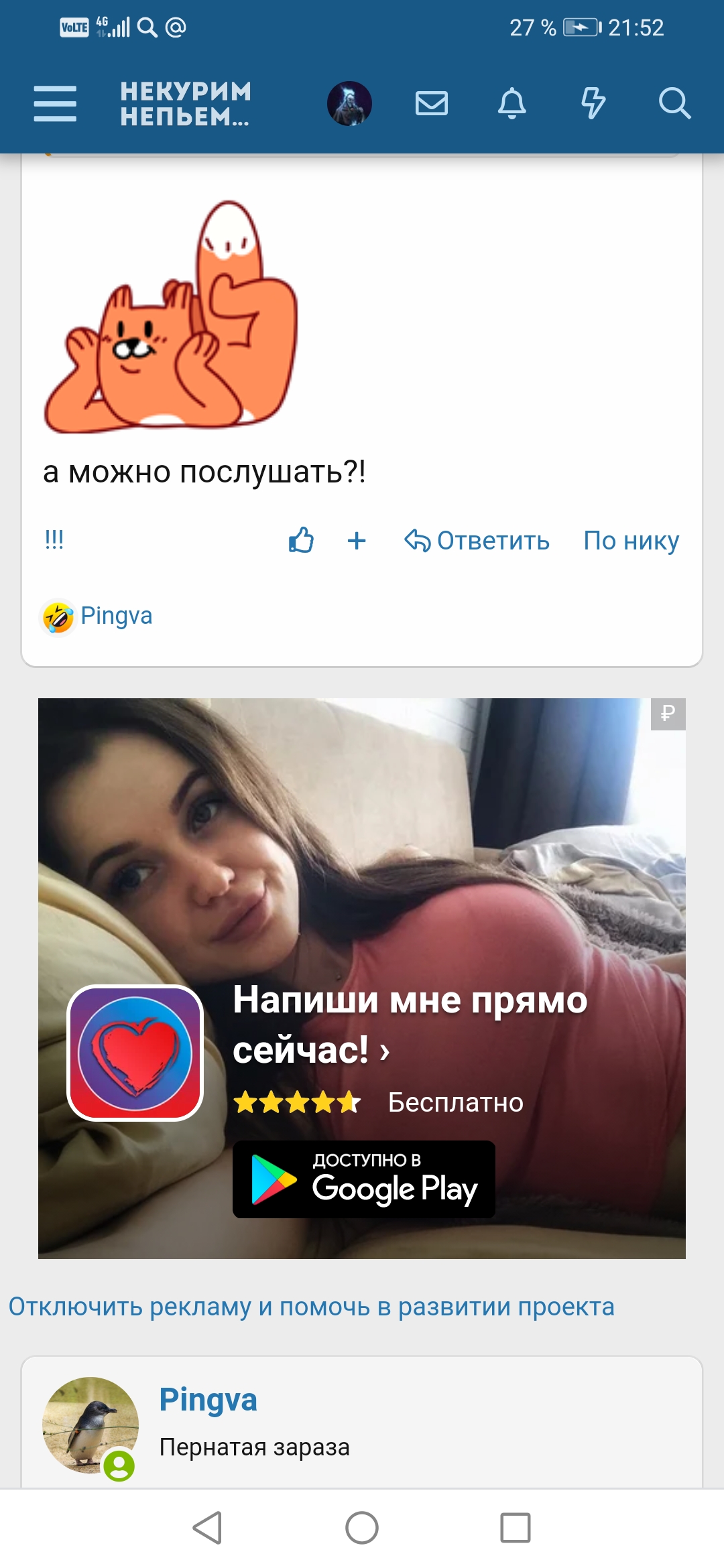
Task: Click 'По нику' reply option
Action: (x=631, y=540)
